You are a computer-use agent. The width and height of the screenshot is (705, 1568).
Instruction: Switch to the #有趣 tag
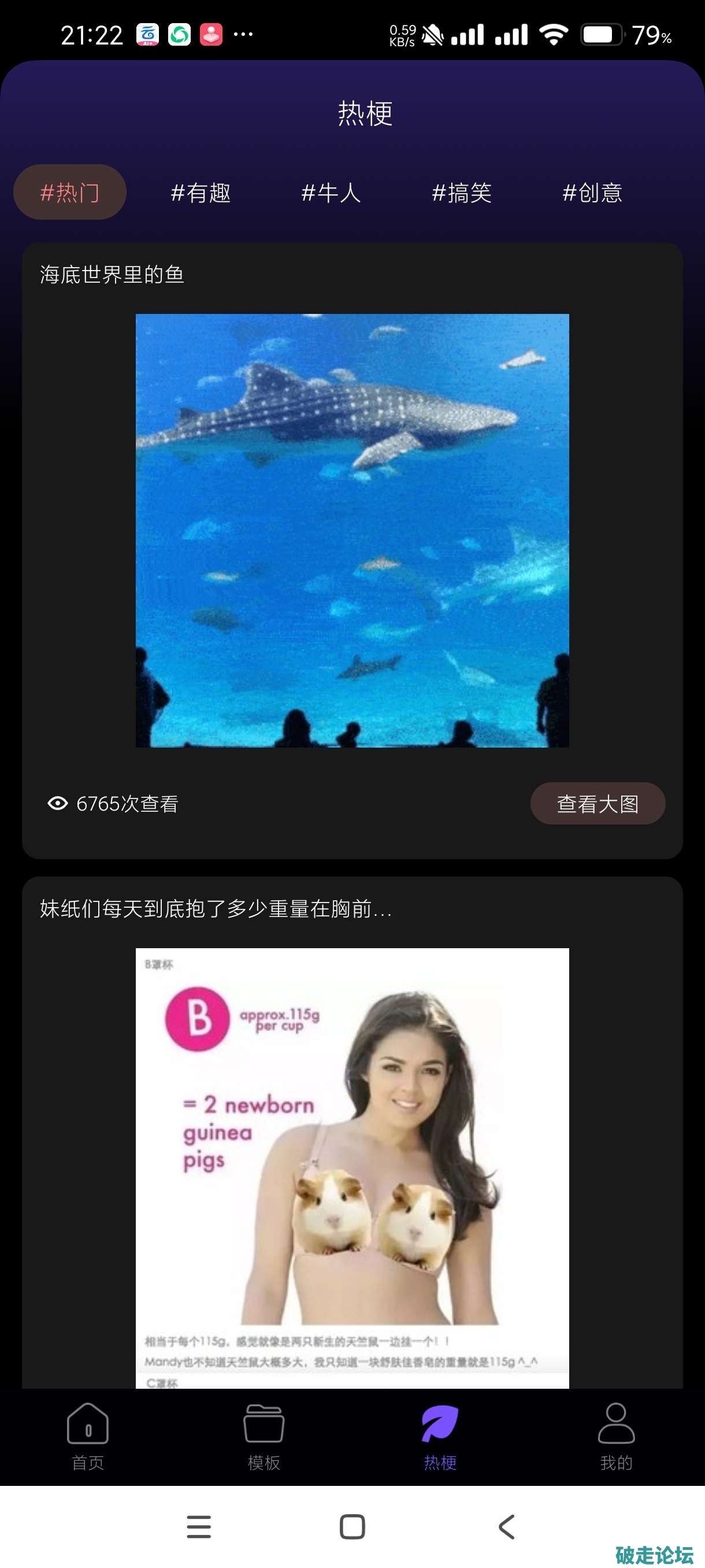pos(201,193)
